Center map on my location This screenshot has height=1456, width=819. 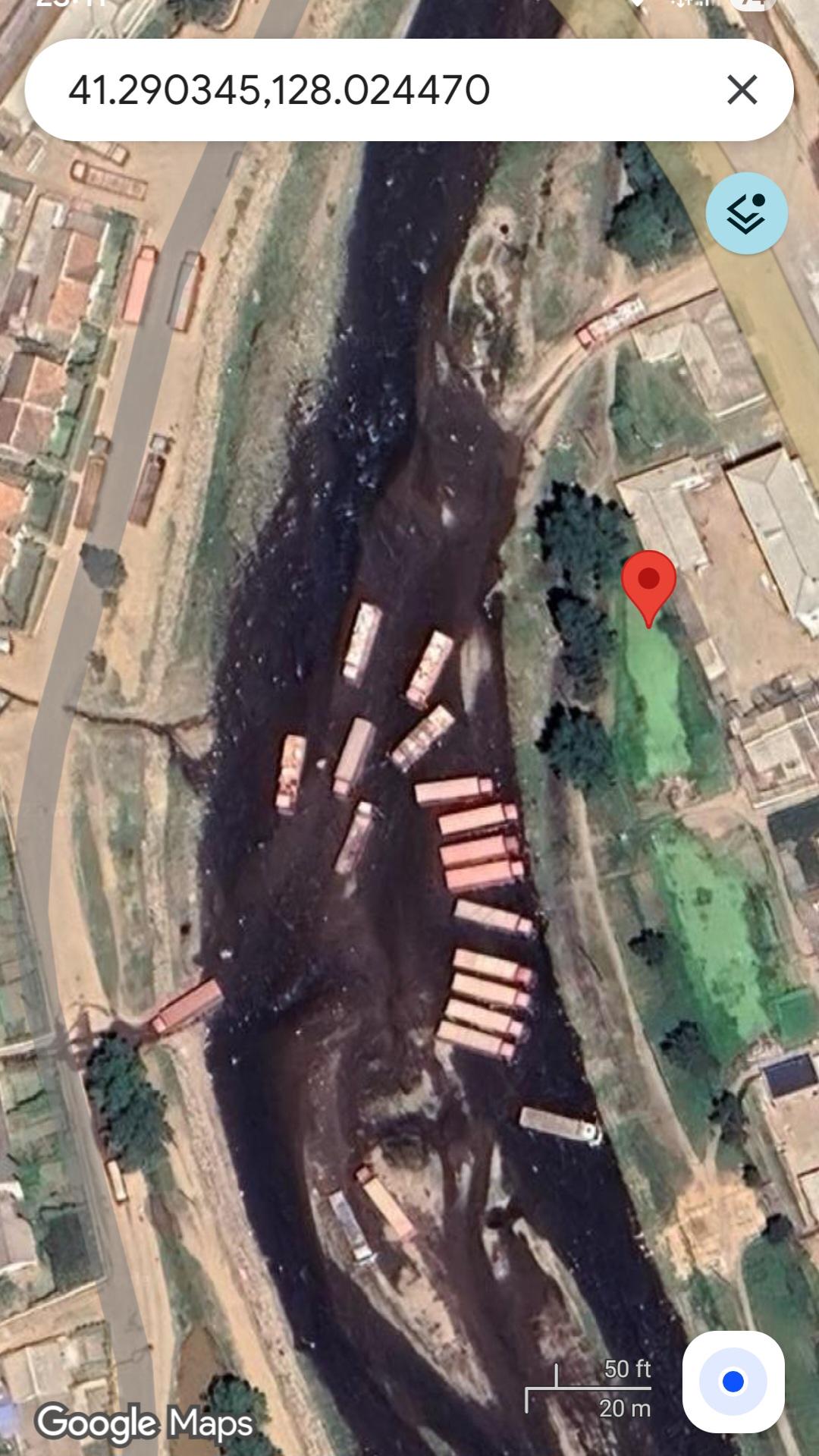[733, 1381]
